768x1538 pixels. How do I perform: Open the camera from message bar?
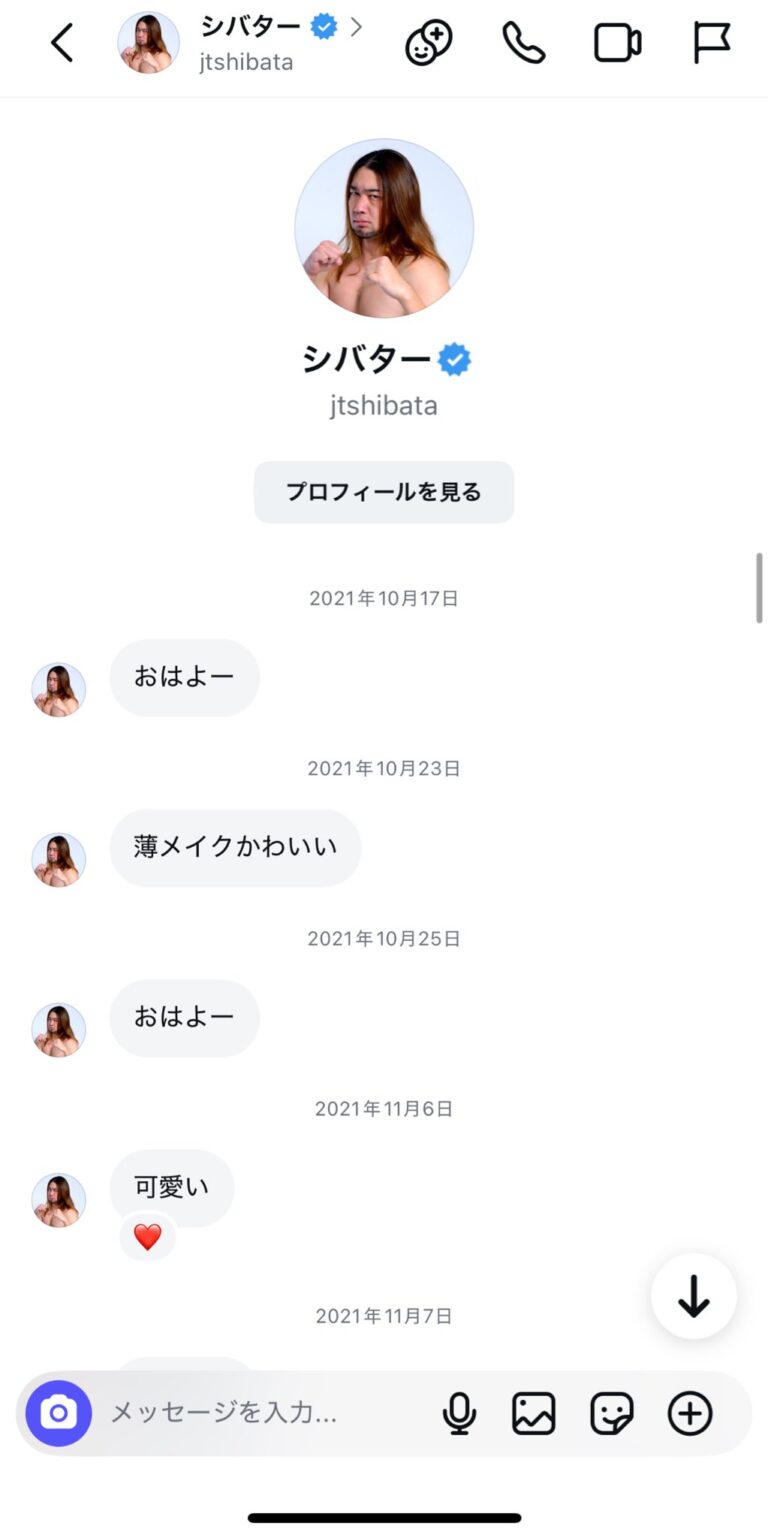point(59,1413)
